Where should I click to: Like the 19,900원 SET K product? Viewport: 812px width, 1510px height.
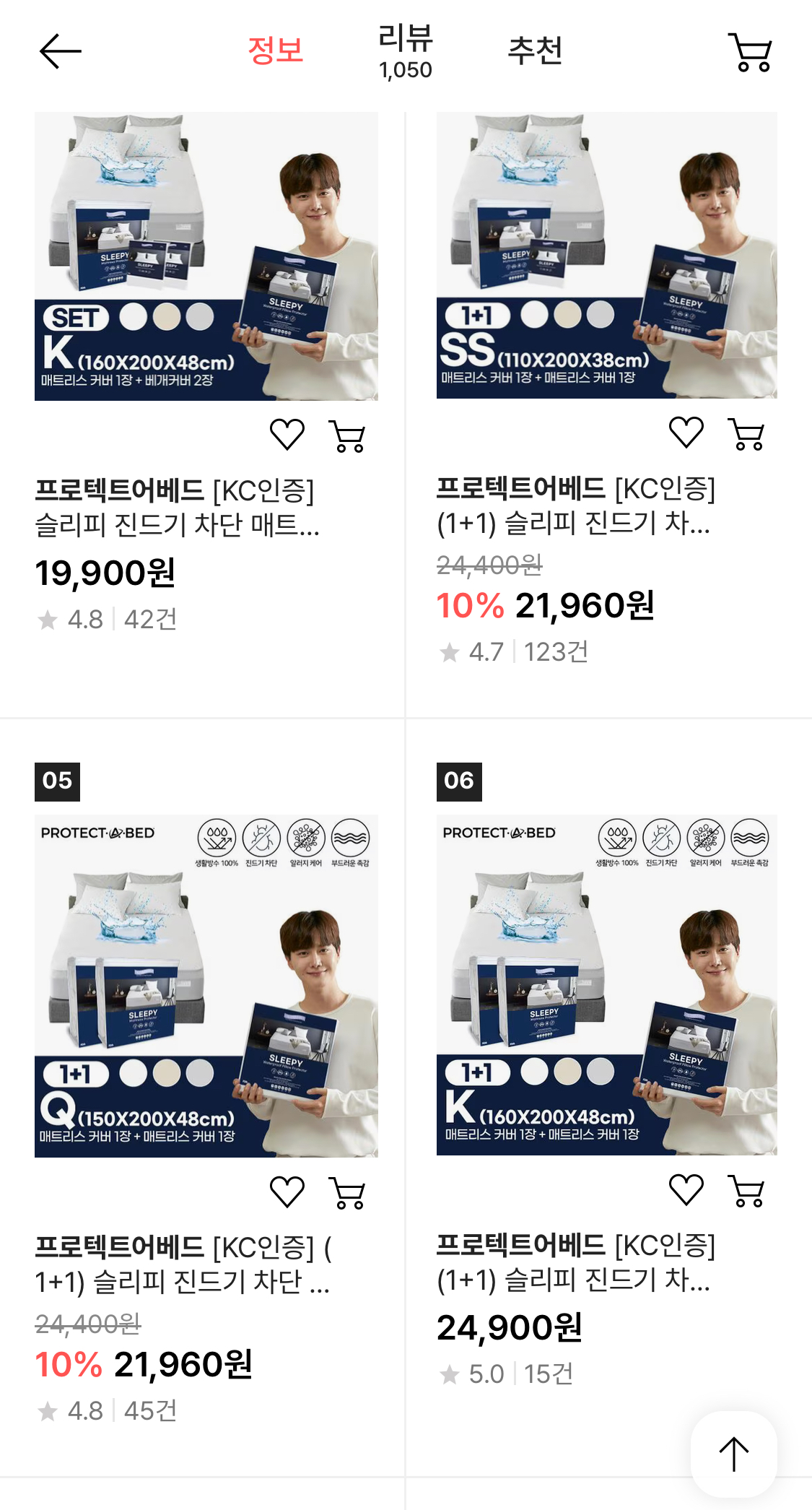click(x=287, y=435)
